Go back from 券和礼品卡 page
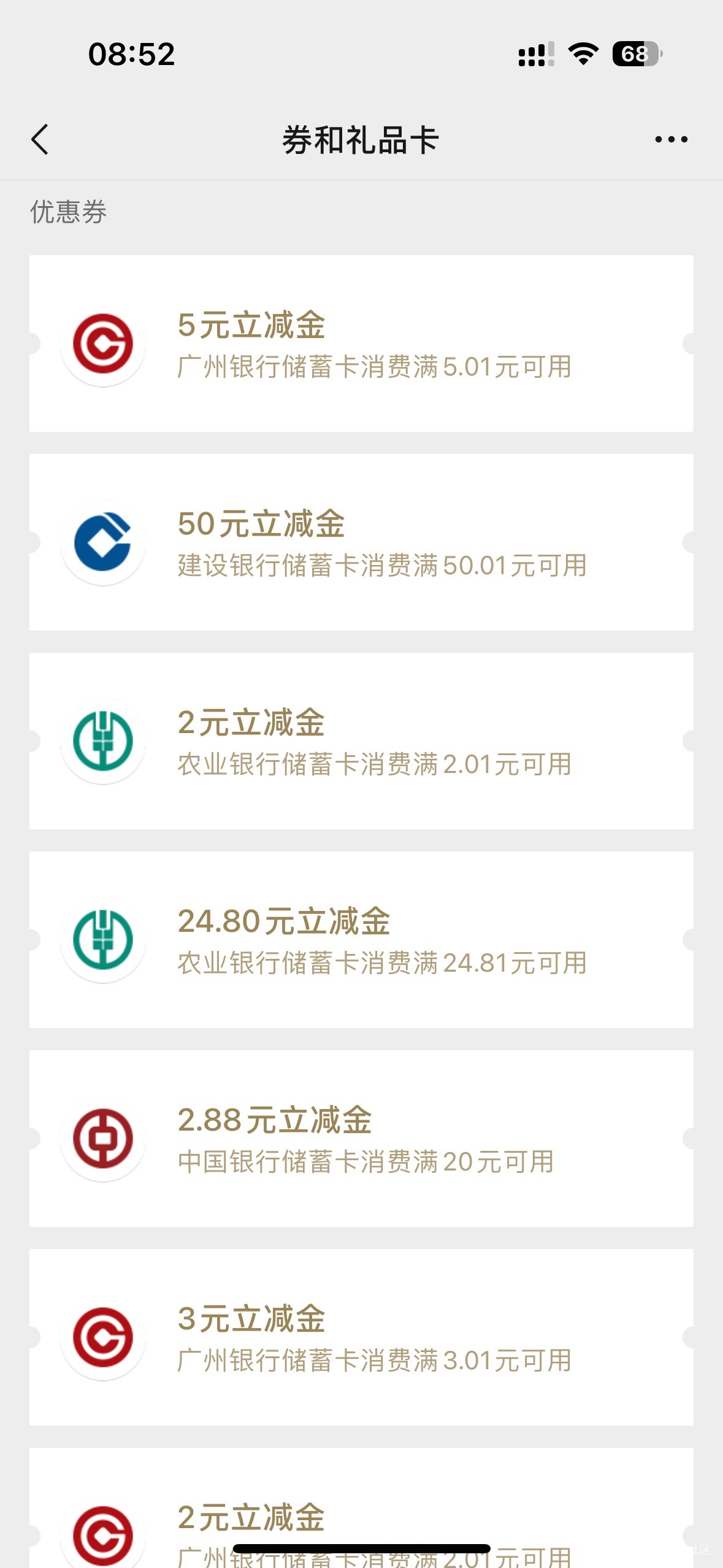Image resolution: width=723 pixels, height=1568 pixels. 40,139
